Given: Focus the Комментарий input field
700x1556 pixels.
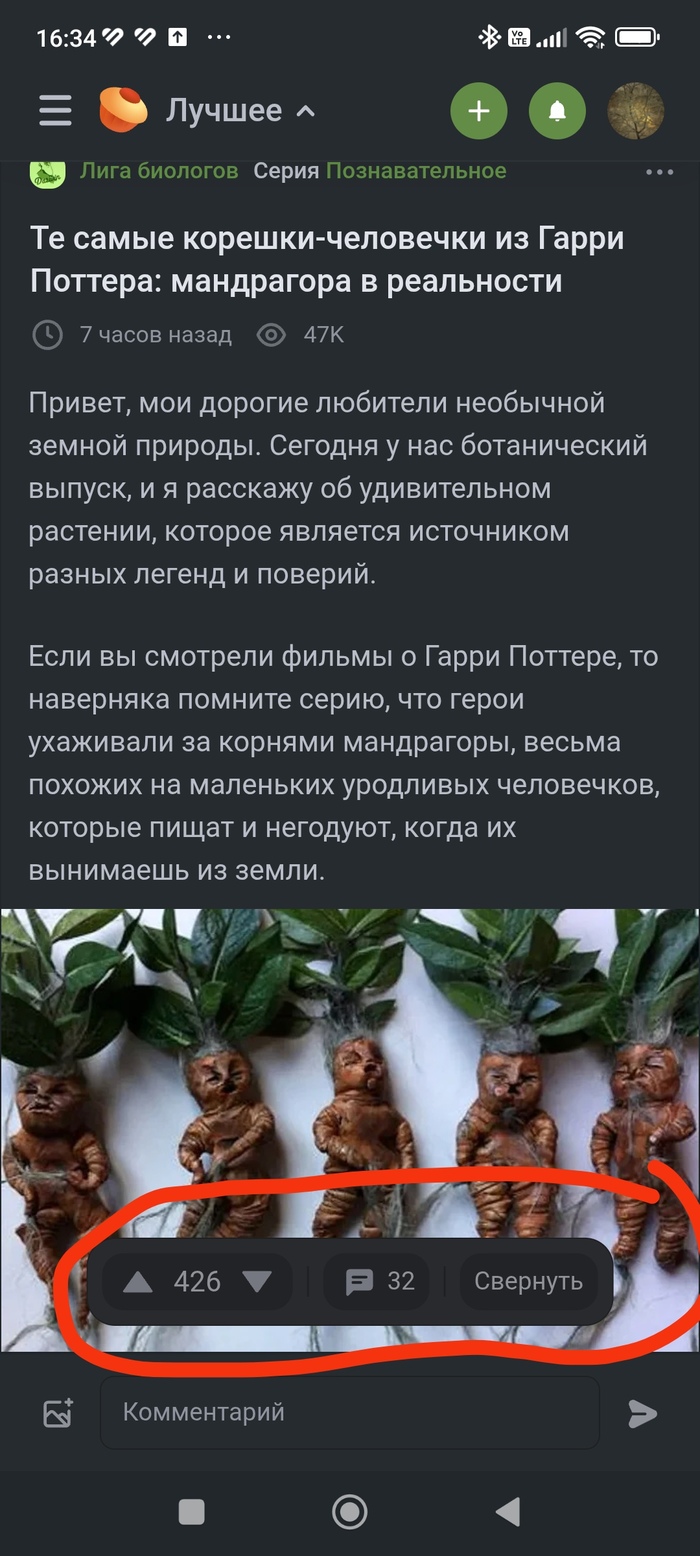Looking at the screenshot, I should 350,1413.
